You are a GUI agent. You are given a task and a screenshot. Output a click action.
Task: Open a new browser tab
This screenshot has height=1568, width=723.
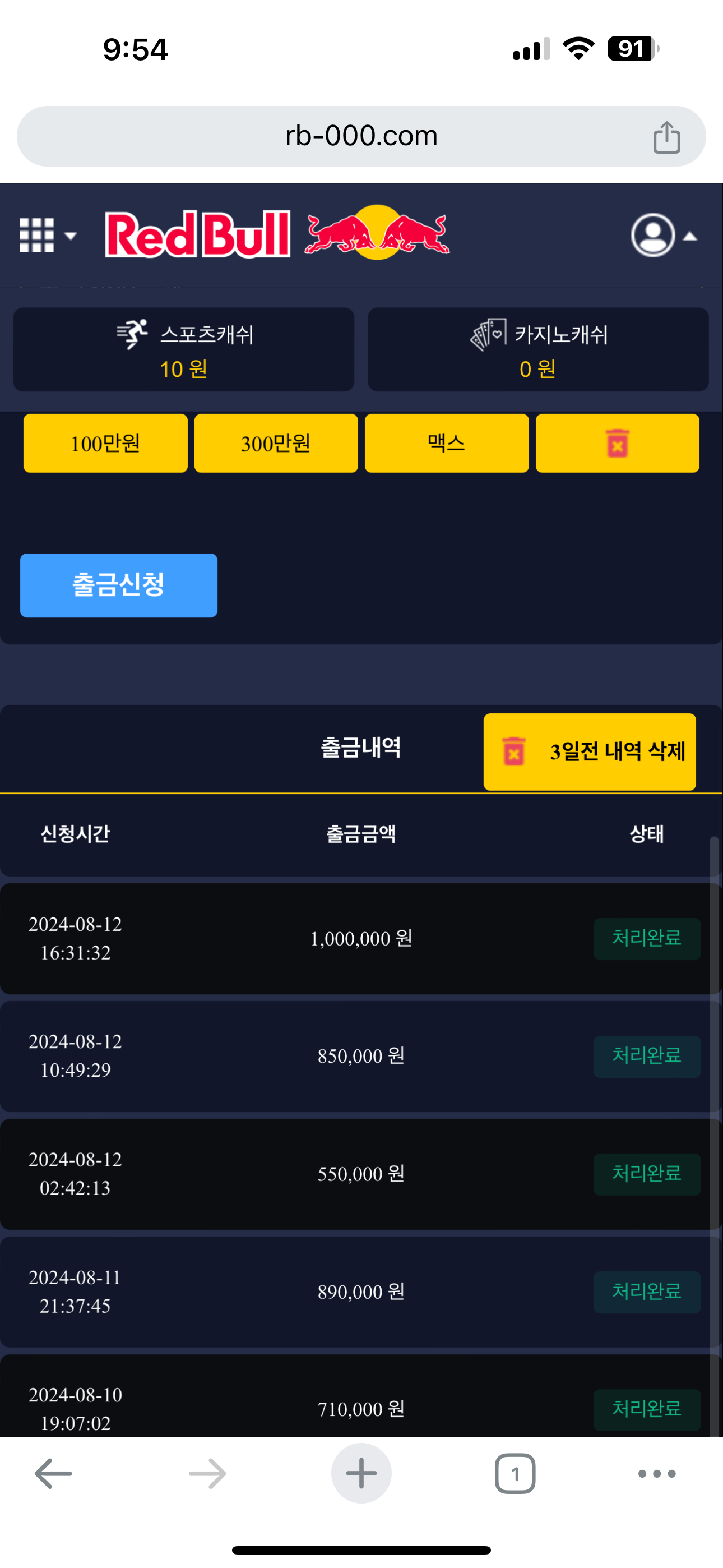point(361,1474)
